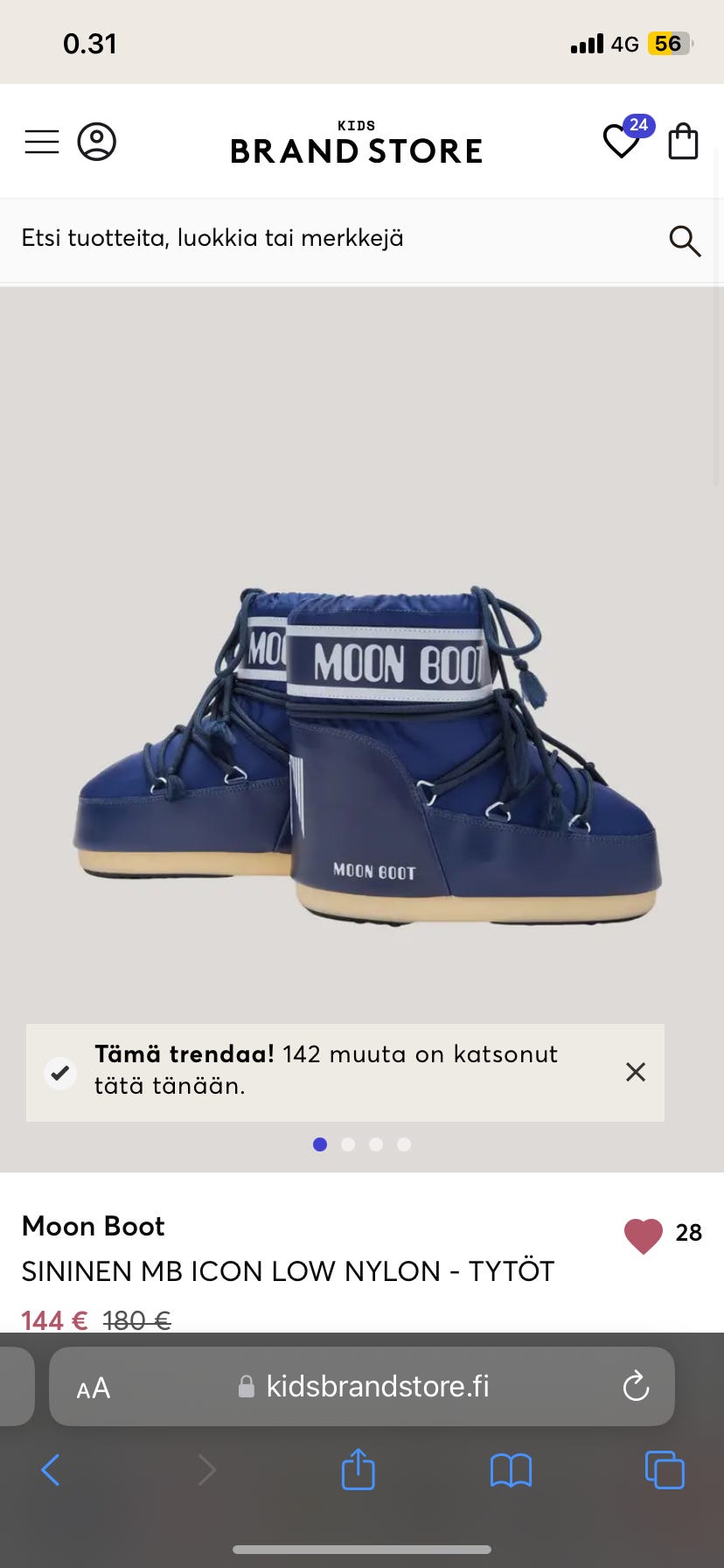Viewport: 724px width, 1568px height.
Task: Go back in Safari
Action: click(x=51, y=1470)
